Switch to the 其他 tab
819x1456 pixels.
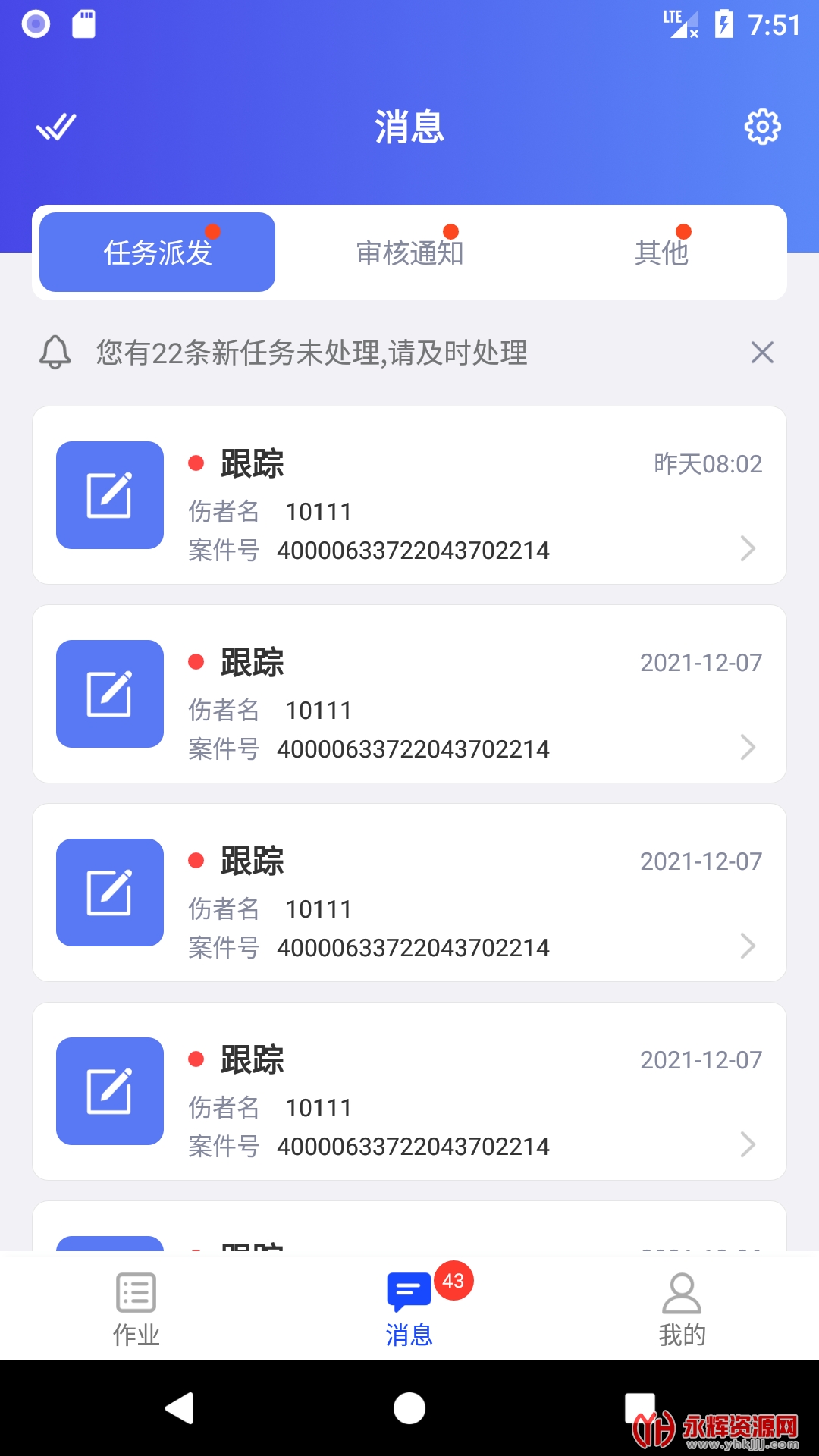(661, 253)
